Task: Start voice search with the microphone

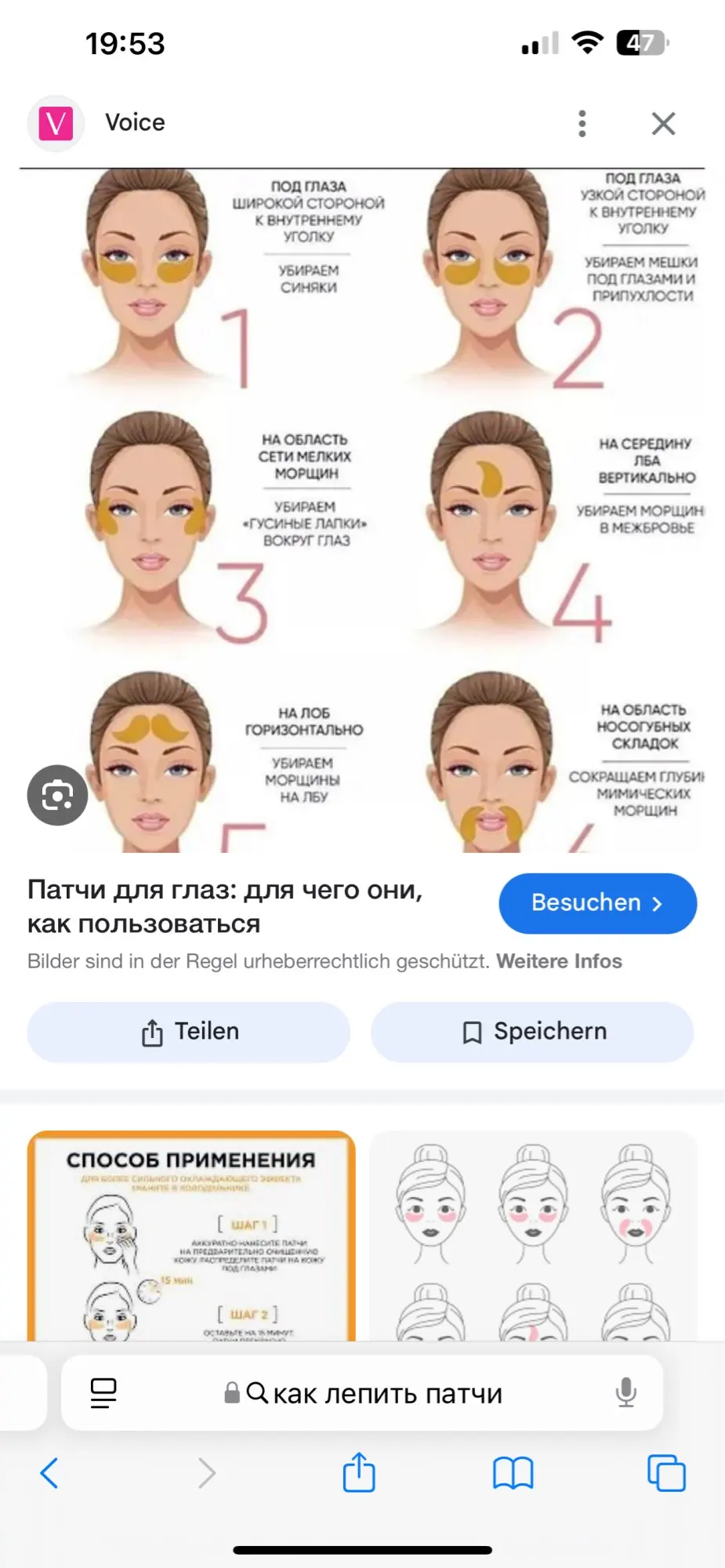Action: (x=625, y=1393)
